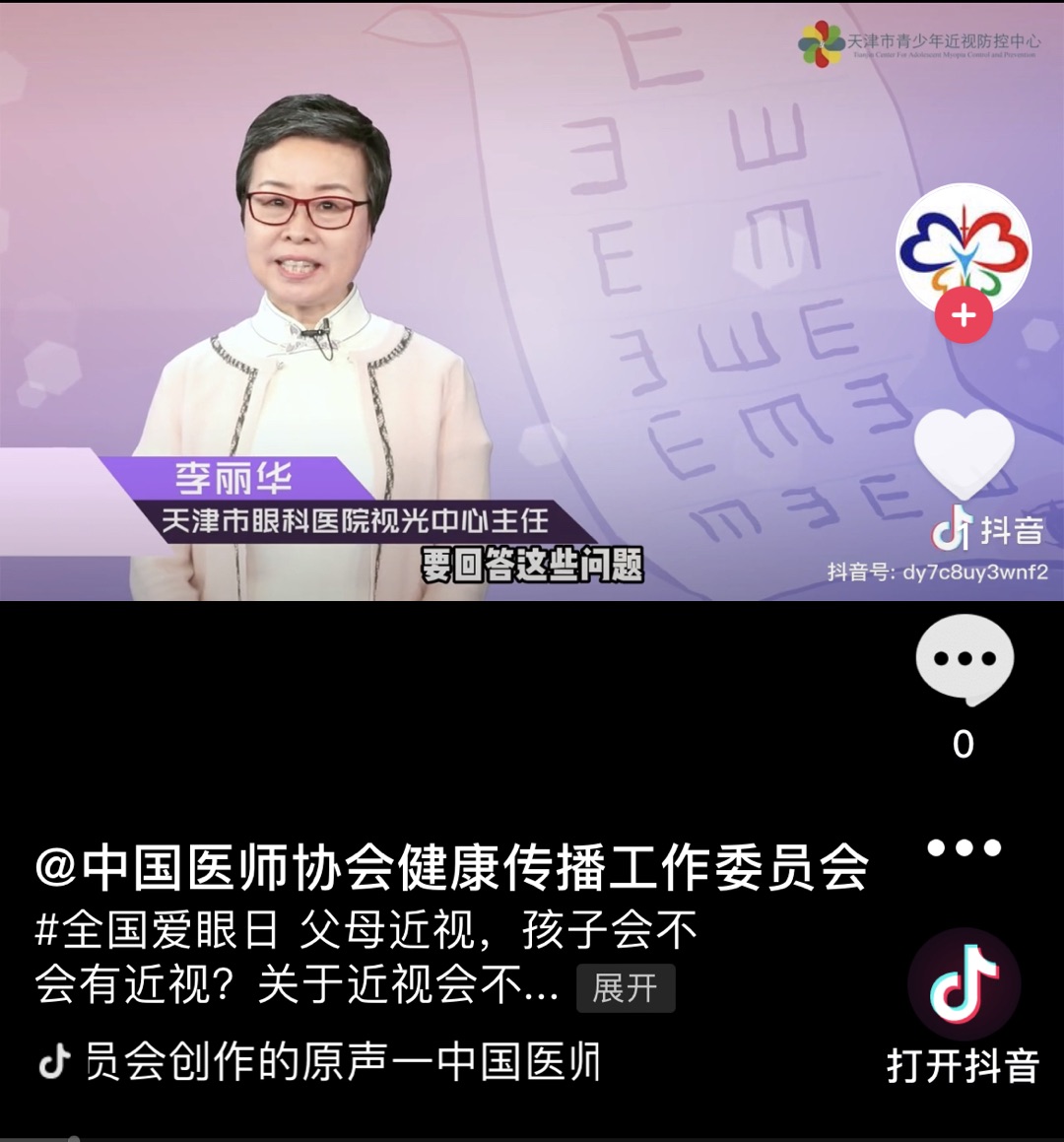Open the creator's profile avatar

(x=964, y=248)
